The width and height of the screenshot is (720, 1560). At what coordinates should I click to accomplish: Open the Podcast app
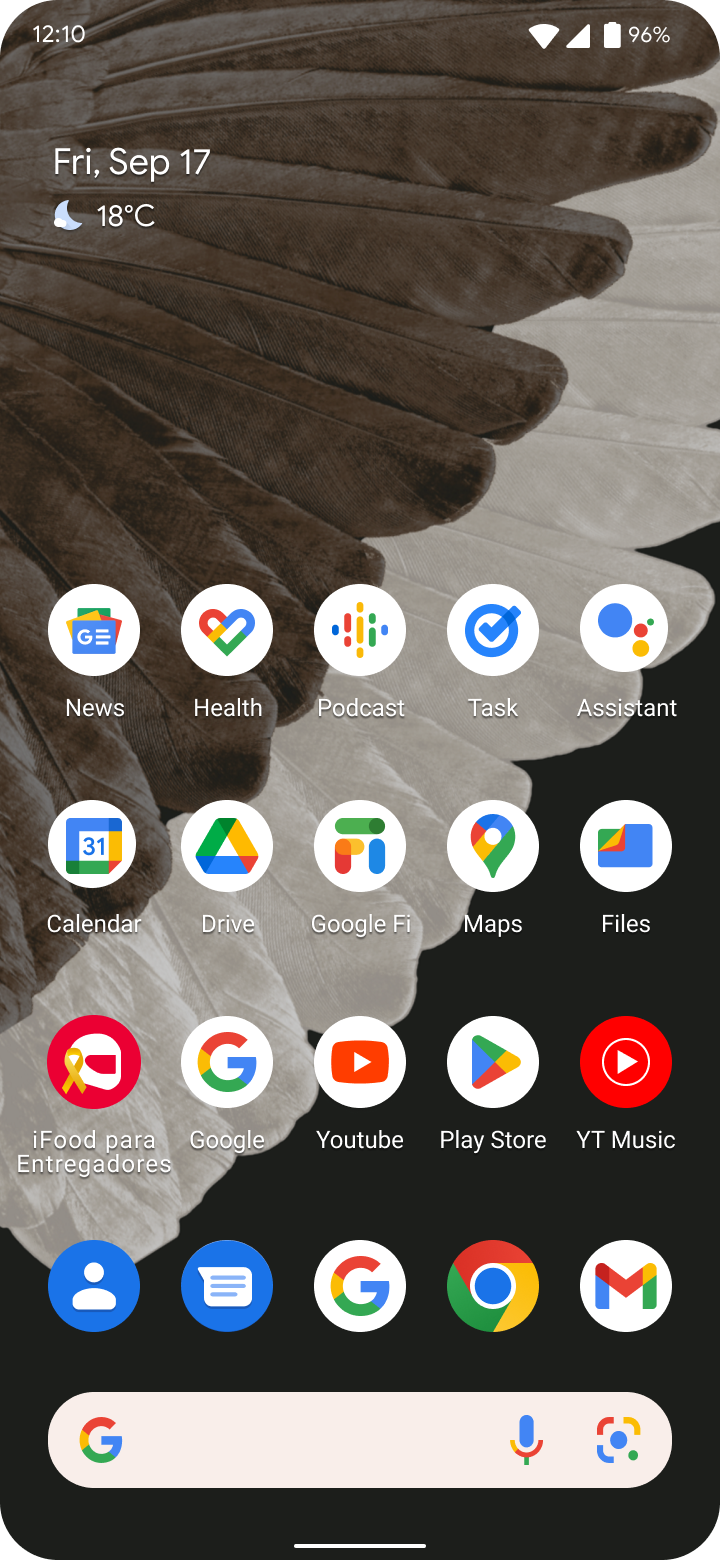tap(360, 631)
